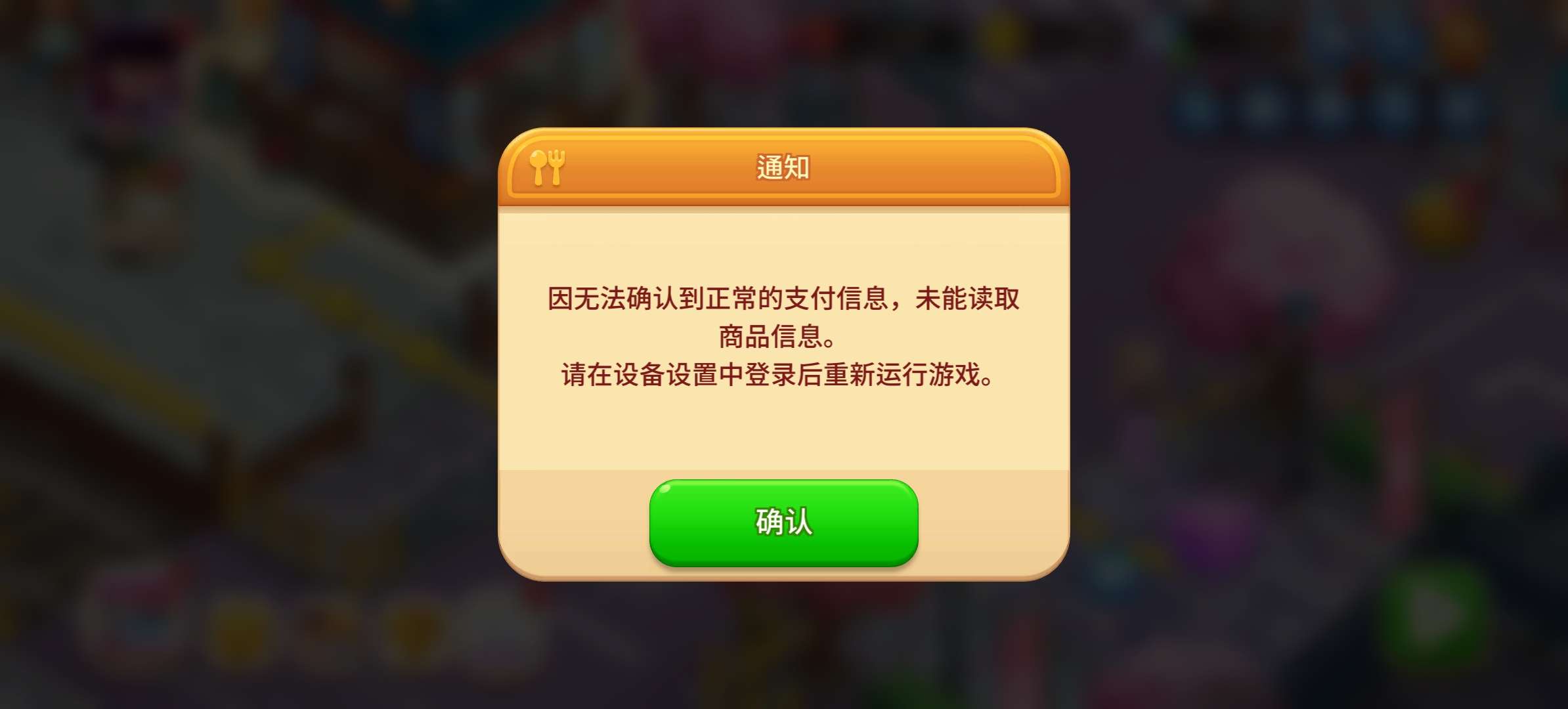
Task: Tap the green 确认 button
Action: 783,523
